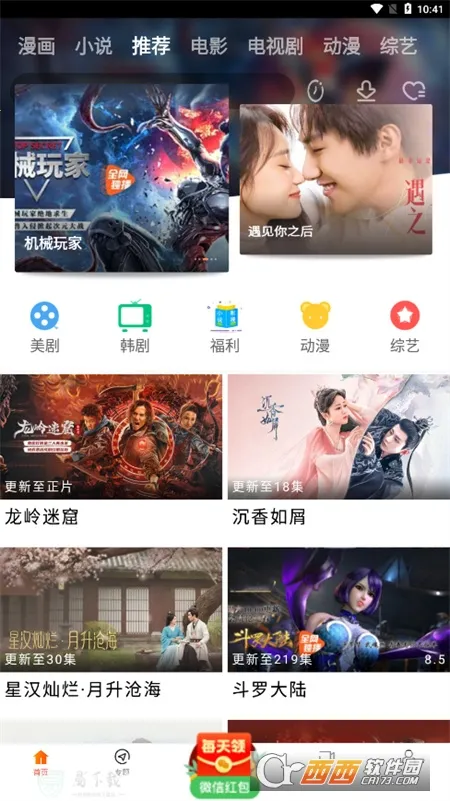Open 星汉灿烂·月升沧海 video card

click(111, 624)
